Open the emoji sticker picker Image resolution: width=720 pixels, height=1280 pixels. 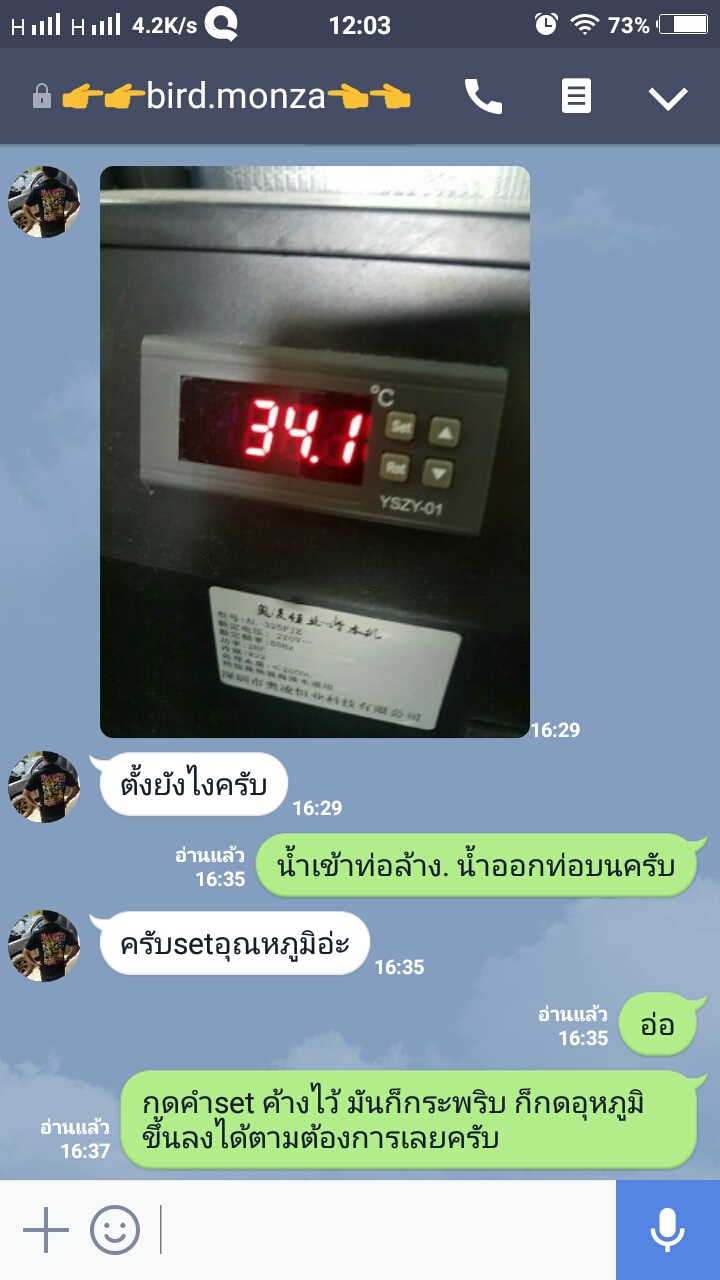(x=115, y=1230)
